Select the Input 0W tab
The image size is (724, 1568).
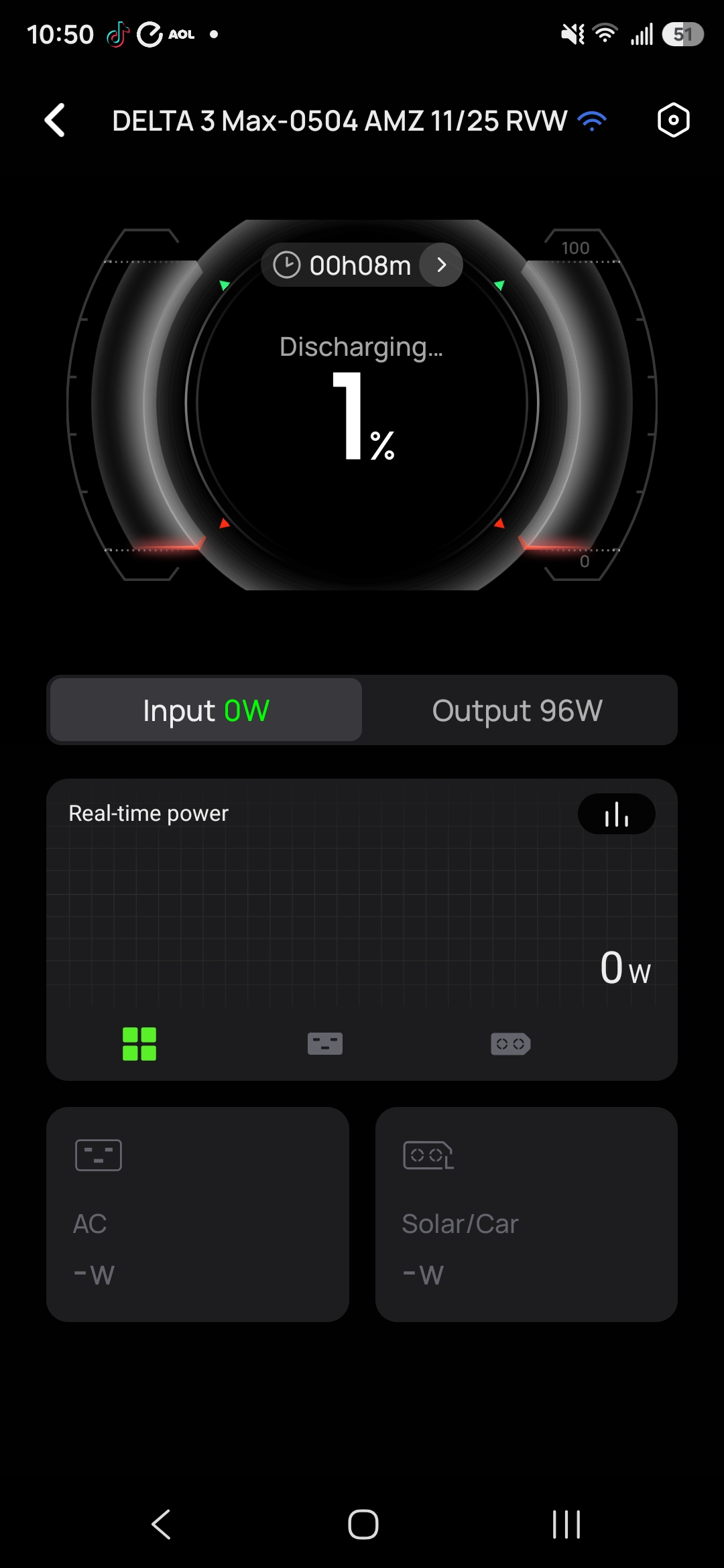[x=206, y=710]
